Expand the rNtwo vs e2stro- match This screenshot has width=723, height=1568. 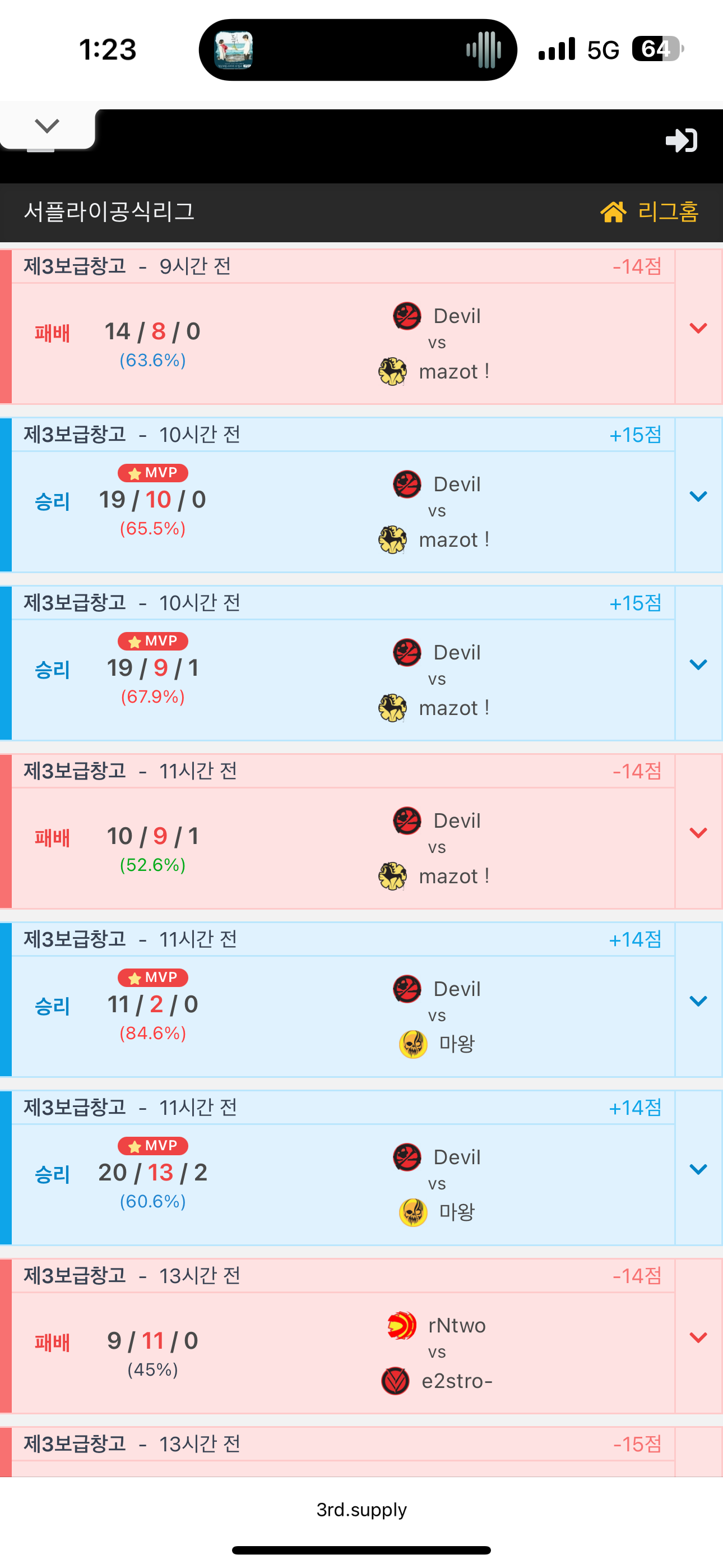click(x=698, y=1338)
